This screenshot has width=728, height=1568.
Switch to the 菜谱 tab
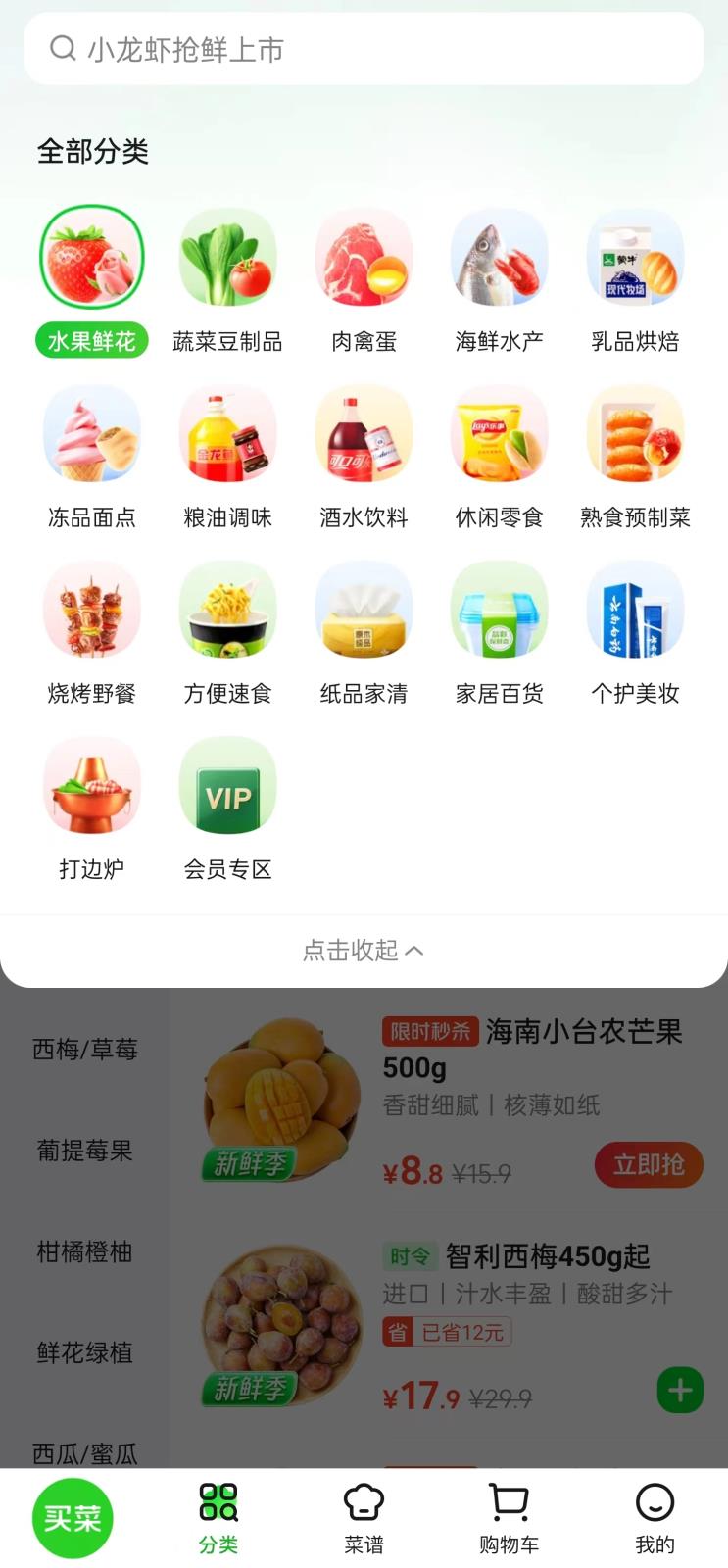364,1518
